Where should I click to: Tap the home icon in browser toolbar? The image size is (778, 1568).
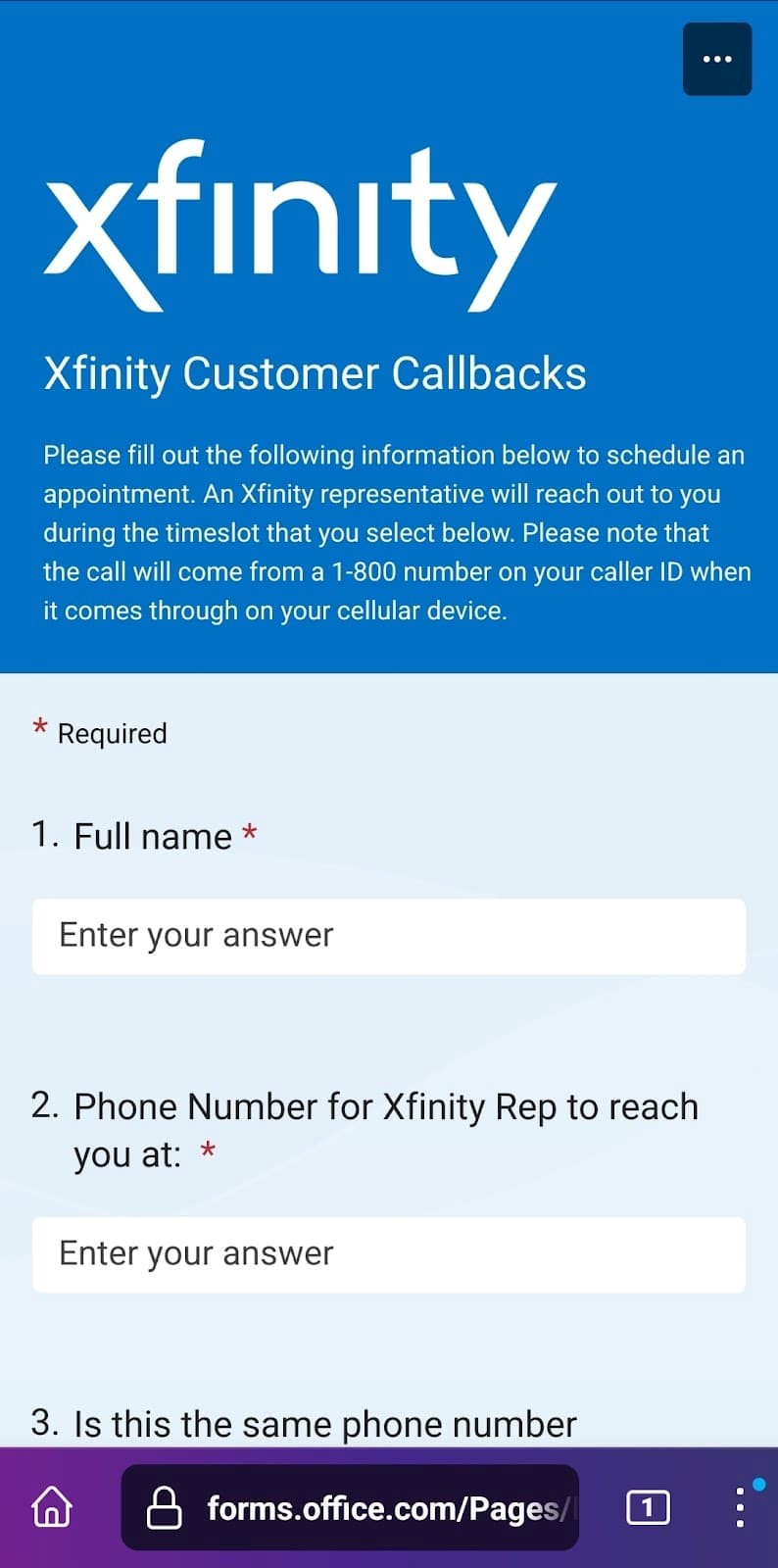point(51,1508)
